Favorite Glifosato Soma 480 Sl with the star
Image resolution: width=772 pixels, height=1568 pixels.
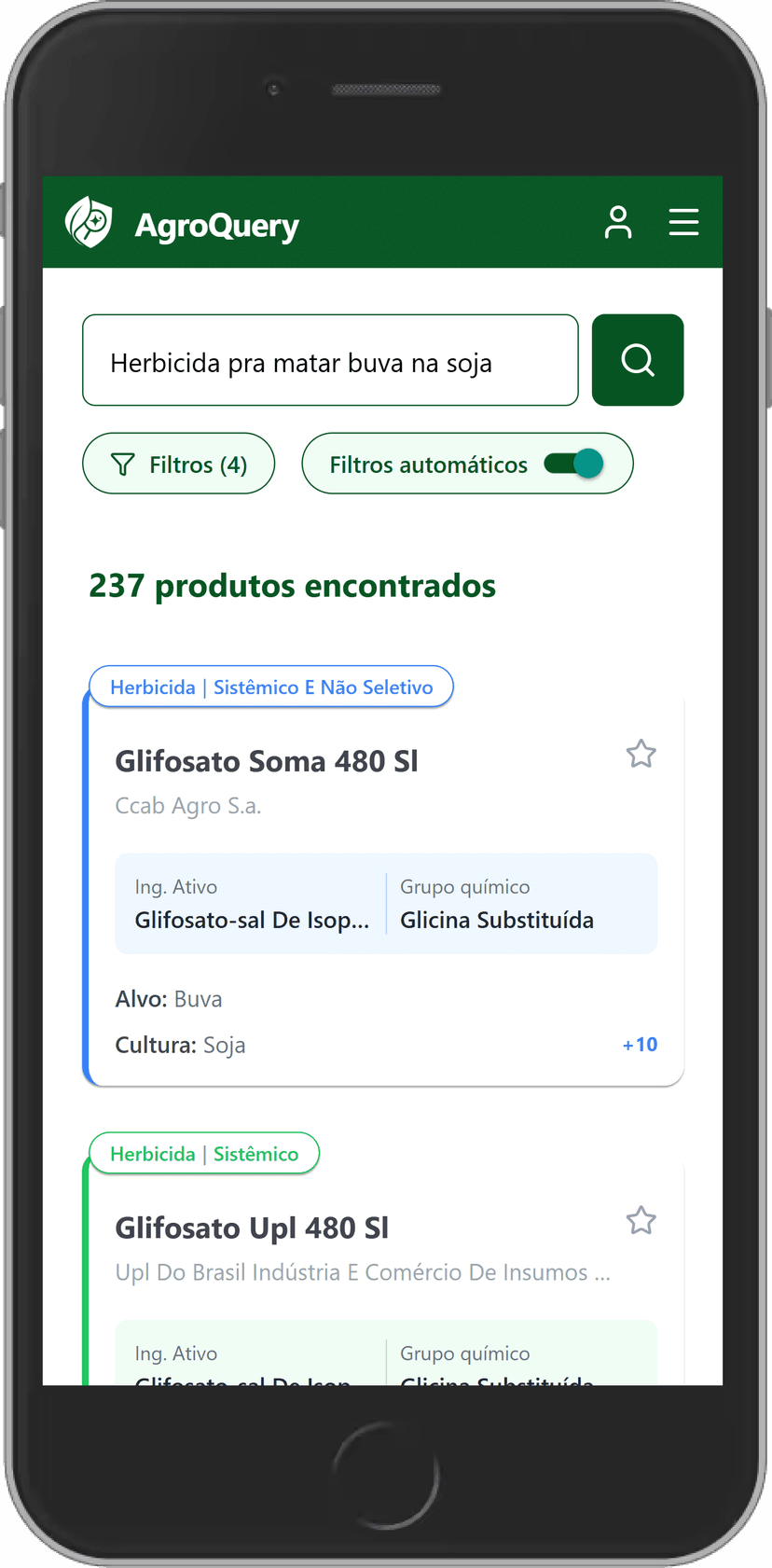641,754
